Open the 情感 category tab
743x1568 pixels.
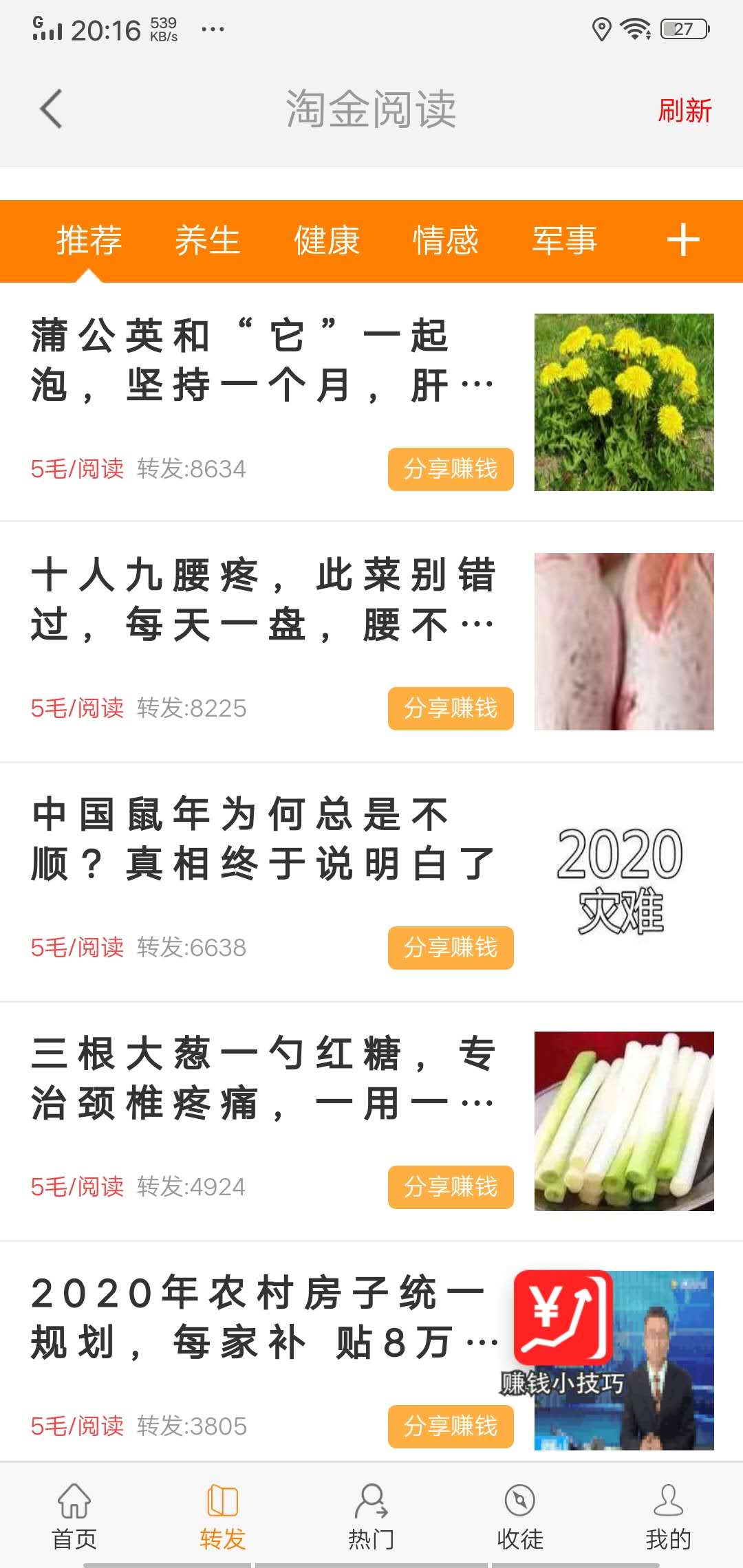[x=446, y=241]
